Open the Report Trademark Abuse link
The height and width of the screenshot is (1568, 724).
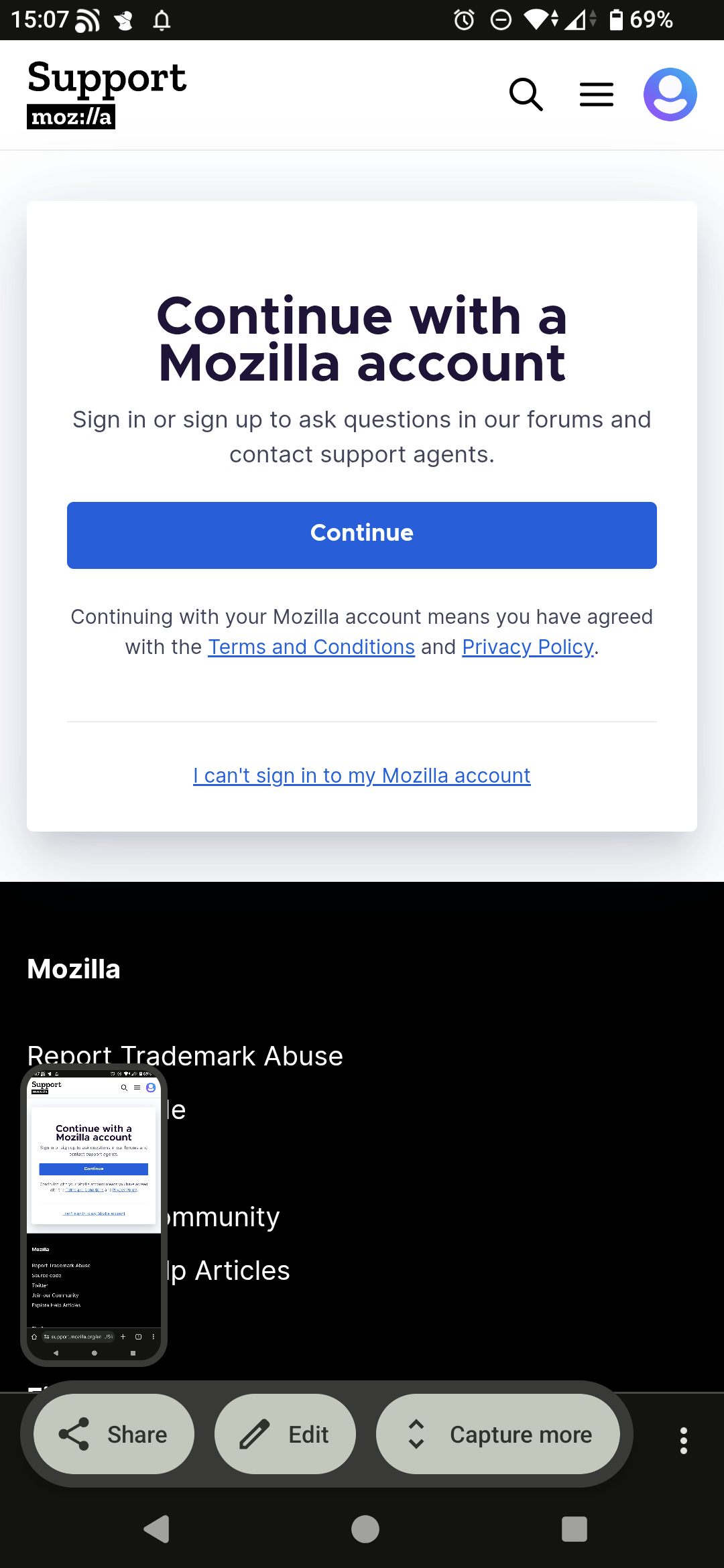tap(185, 1055)
